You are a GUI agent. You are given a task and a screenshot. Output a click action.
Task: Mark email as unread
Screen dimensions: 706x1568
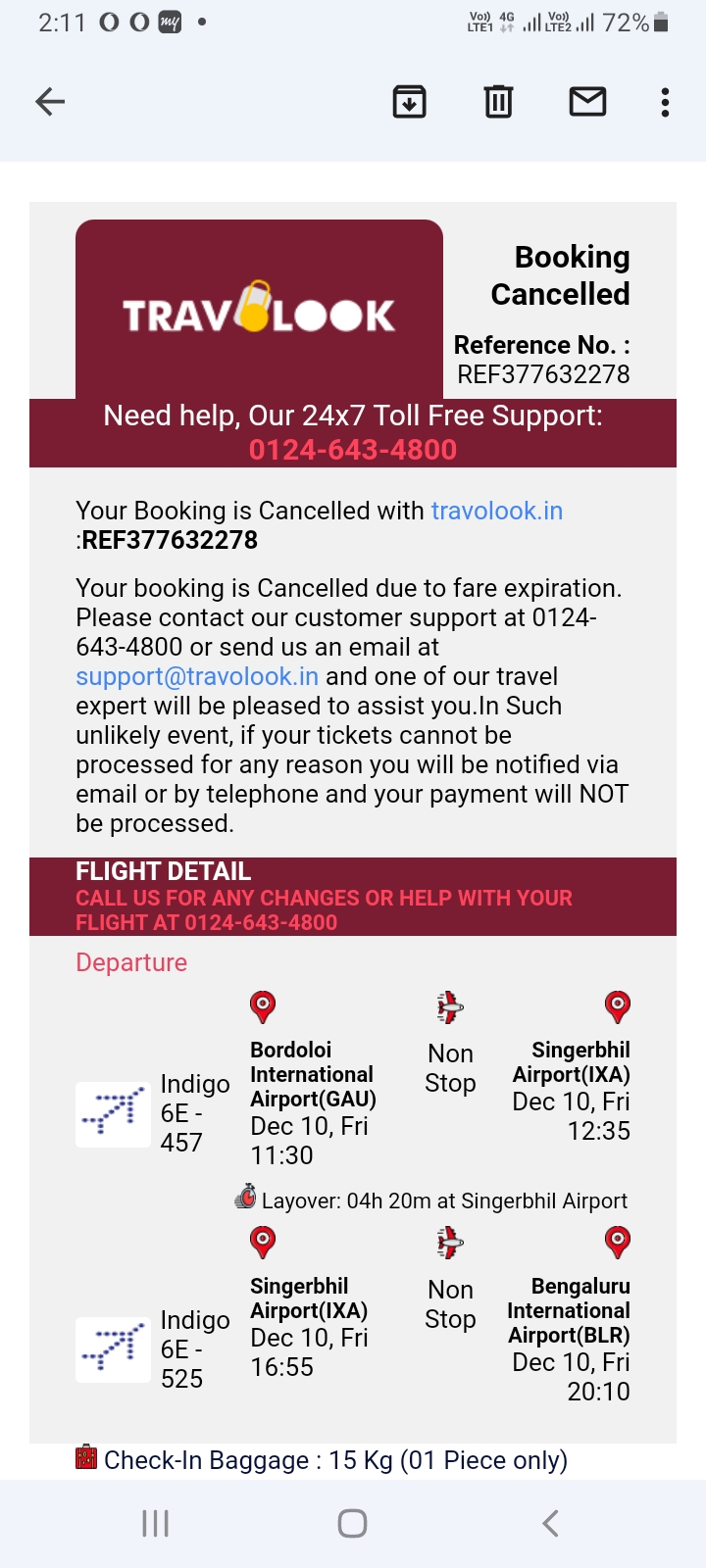click(x=587, y=102)
